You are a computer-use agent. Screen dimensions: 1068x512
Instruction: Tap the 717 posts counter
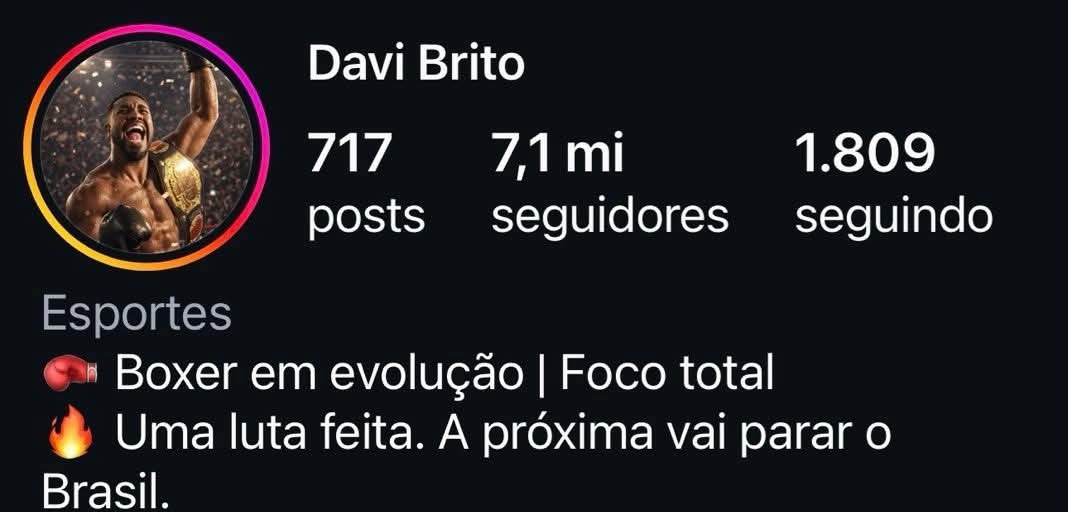tap(365, 186)
